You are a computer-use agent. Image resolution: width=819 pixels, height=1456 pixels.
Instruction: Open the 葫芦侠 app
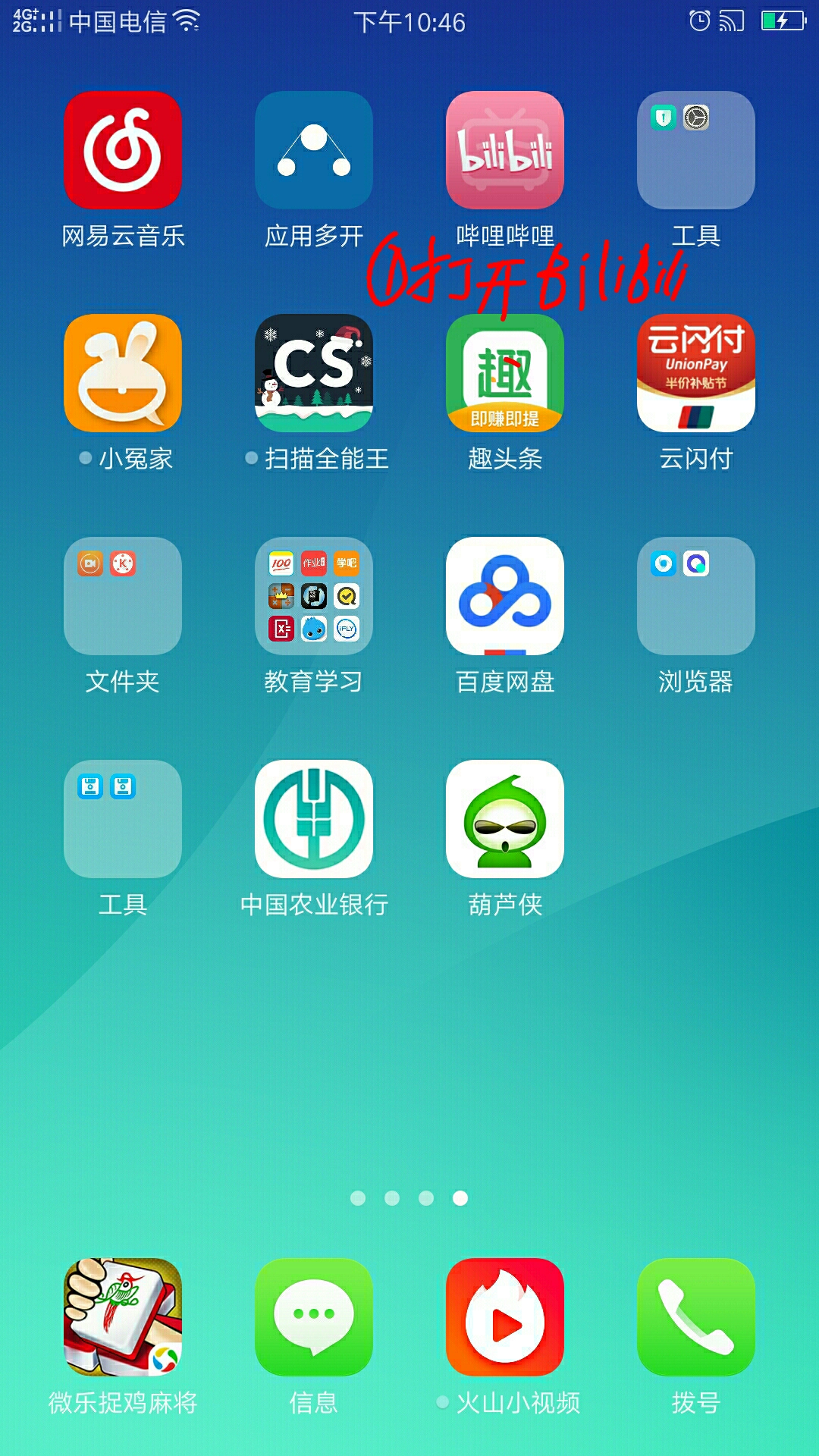click(x=505, y=819)
